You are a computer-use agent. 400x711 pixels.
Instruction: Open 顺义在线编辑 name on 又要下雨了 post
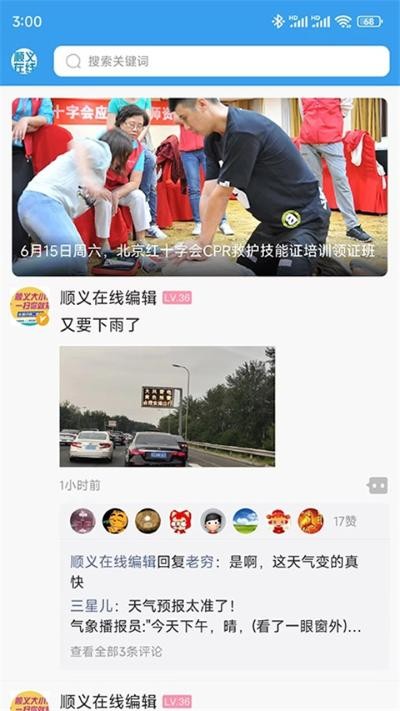(108, 298)
